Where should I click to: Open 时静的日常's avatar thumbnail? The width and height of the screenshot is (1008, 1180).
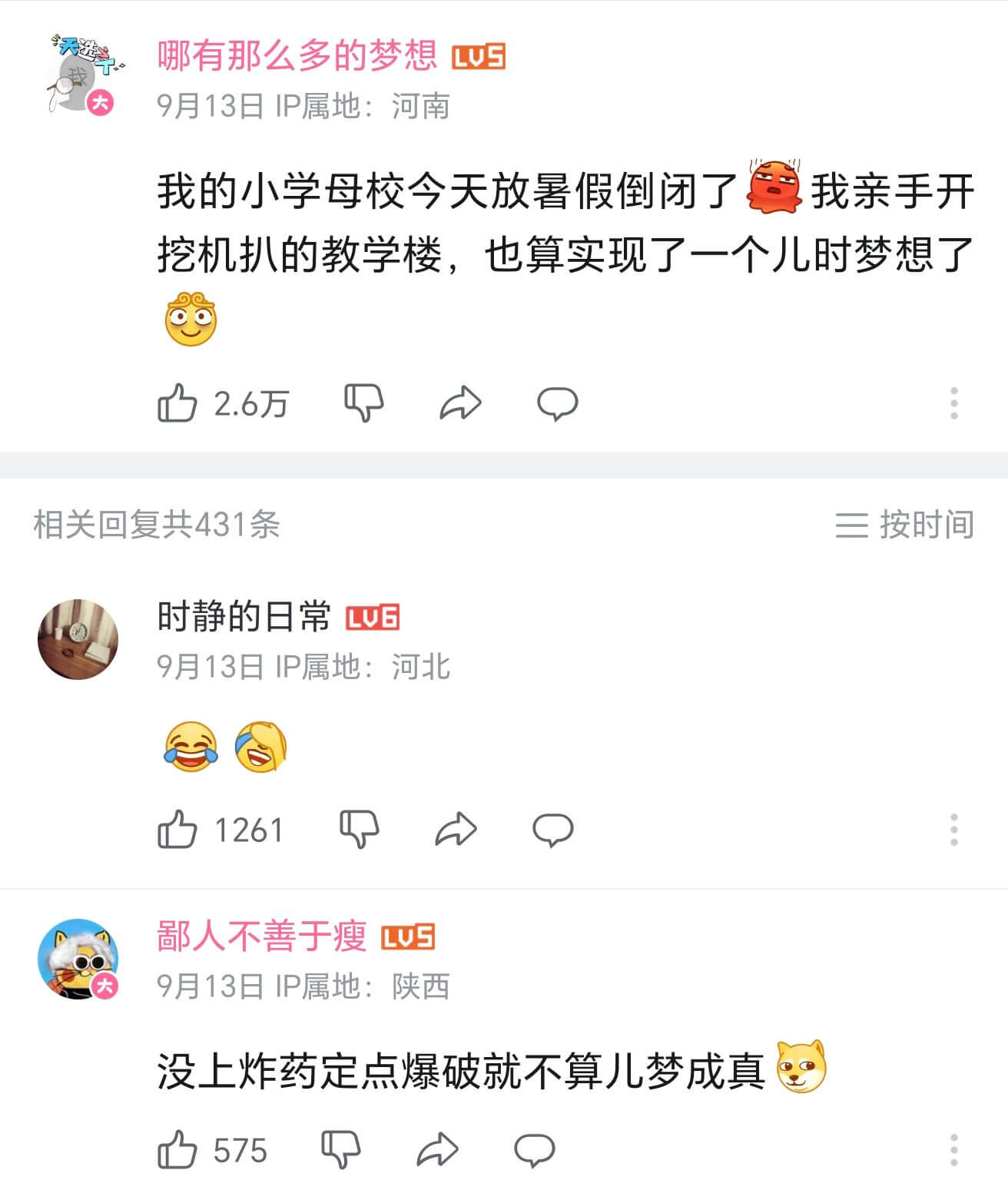pos(77,638)
